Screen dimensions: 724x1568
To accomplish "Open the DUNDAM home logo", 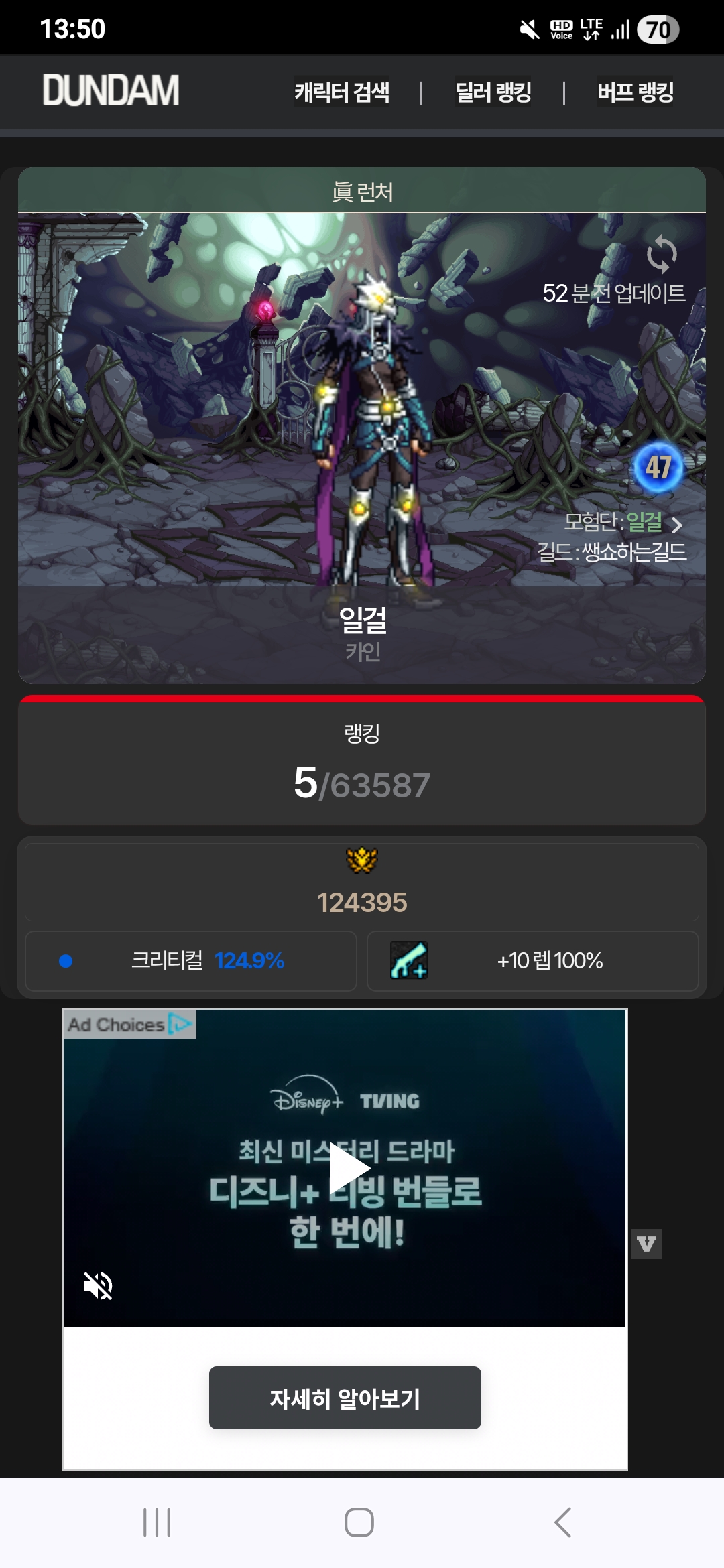I will (x=111, y=90).
